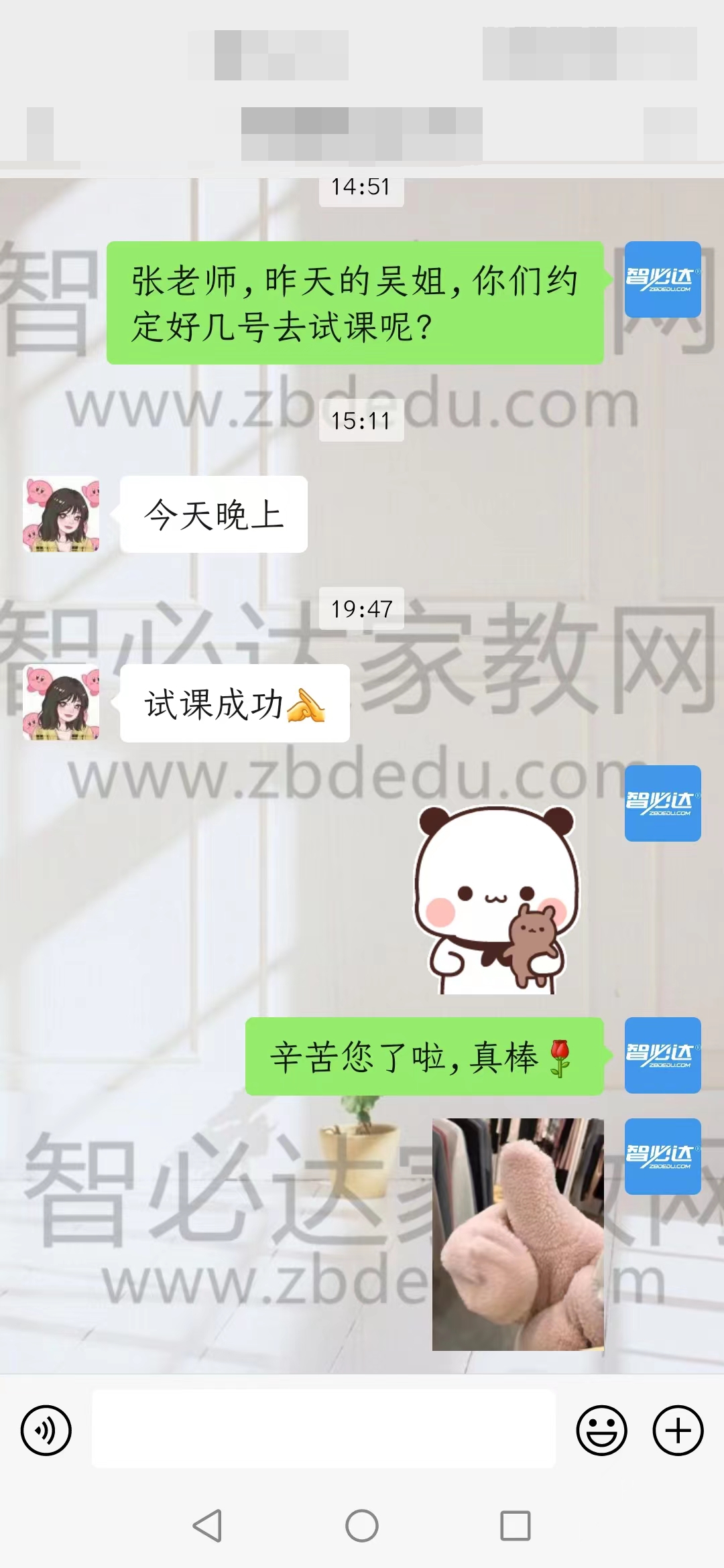
Task: Open the sender's avatar beside 辛苦您了啦
Action: [662, 1055]
